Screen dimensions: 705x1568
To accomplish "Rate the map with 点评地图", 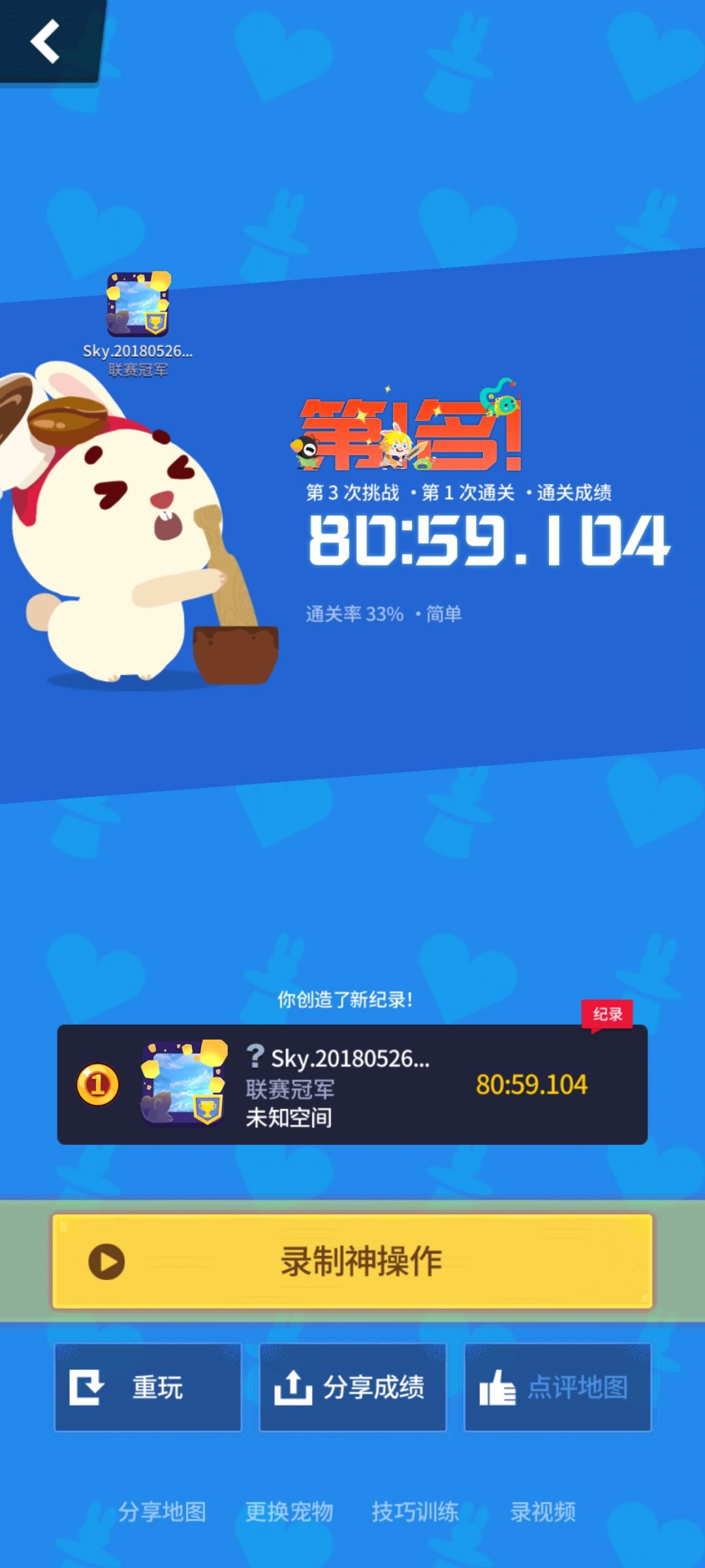I will [x=557, y=1386].
